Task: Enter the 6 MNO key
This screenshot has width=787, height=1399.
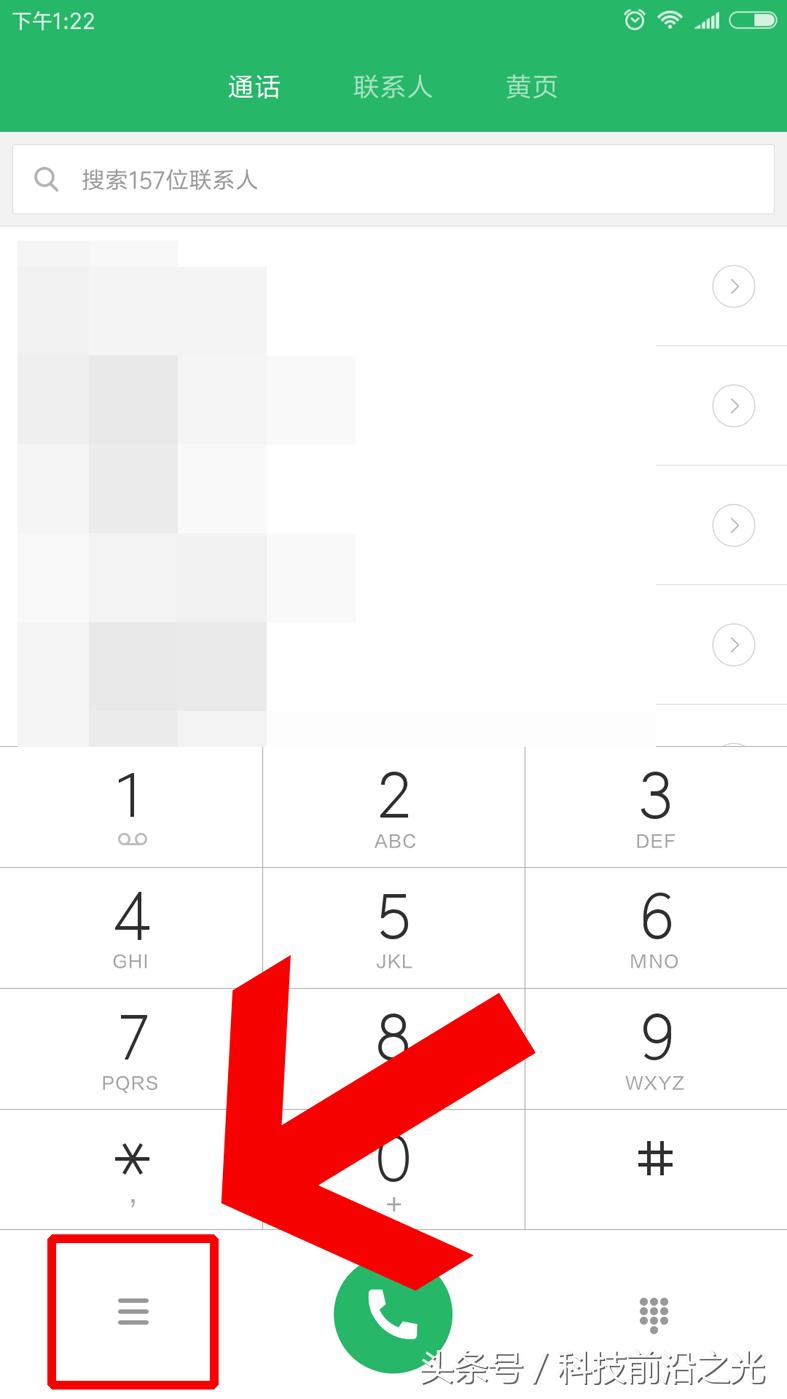Action: pos(655,928)
